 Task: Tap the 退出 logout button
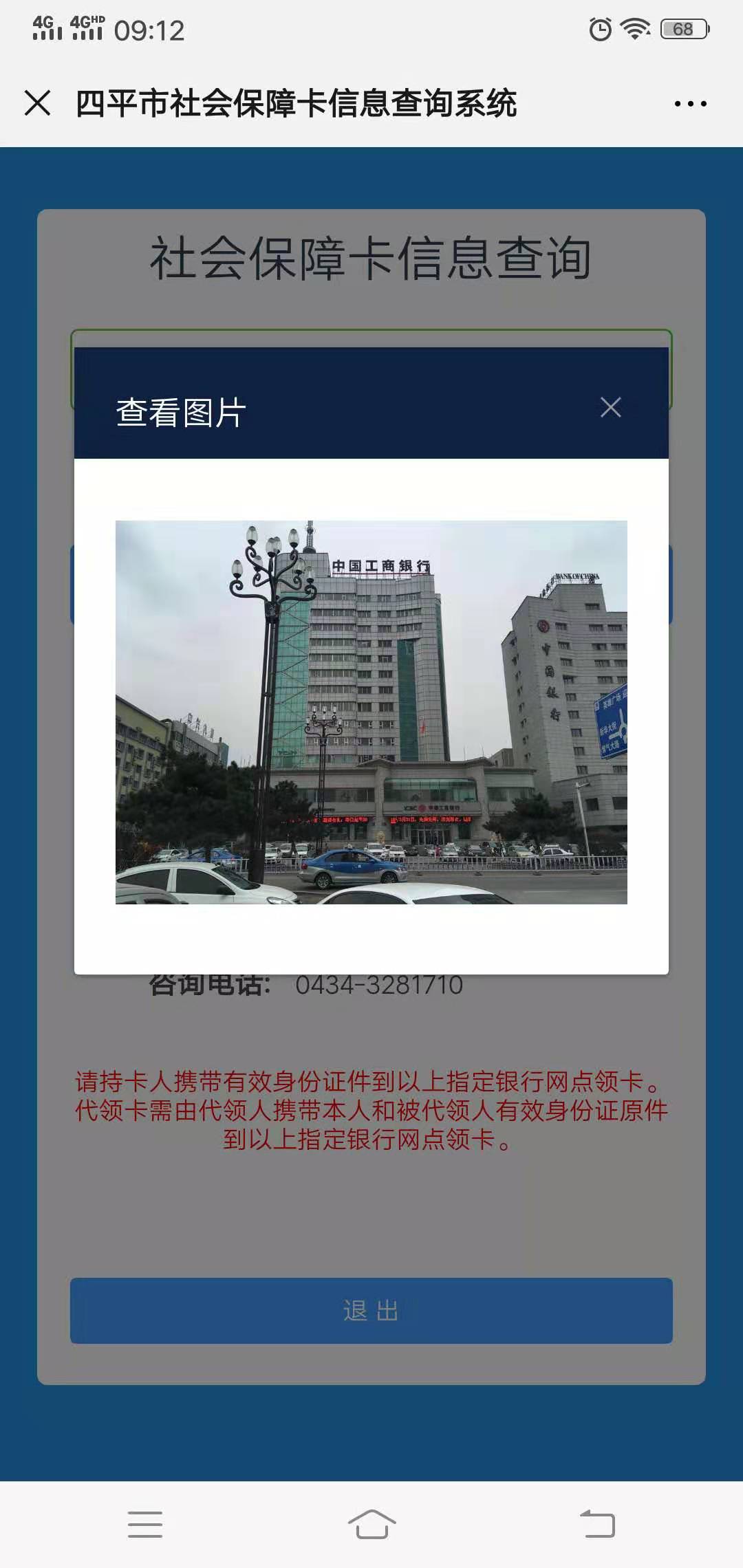click(x=371, y=1311)
